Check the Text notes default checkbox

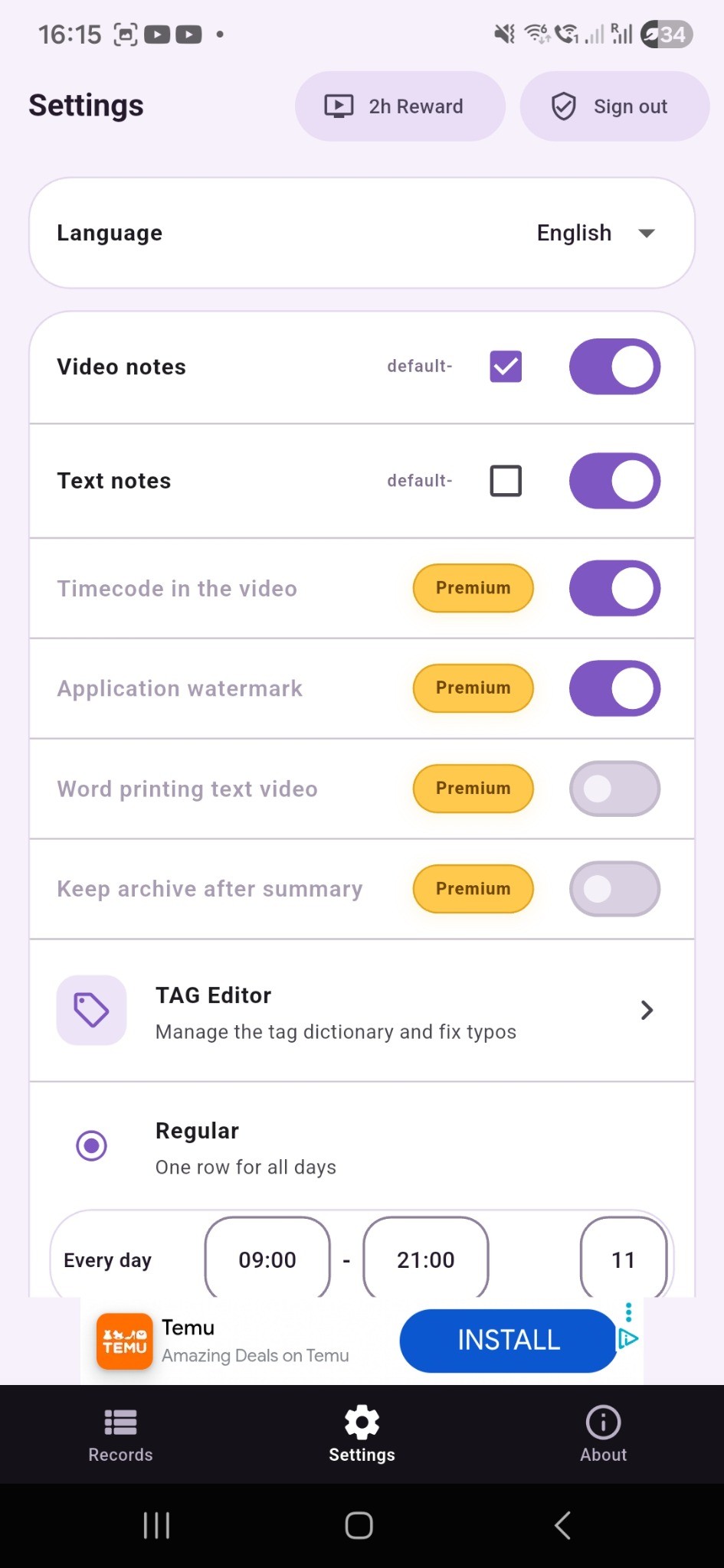click(505, 481)
